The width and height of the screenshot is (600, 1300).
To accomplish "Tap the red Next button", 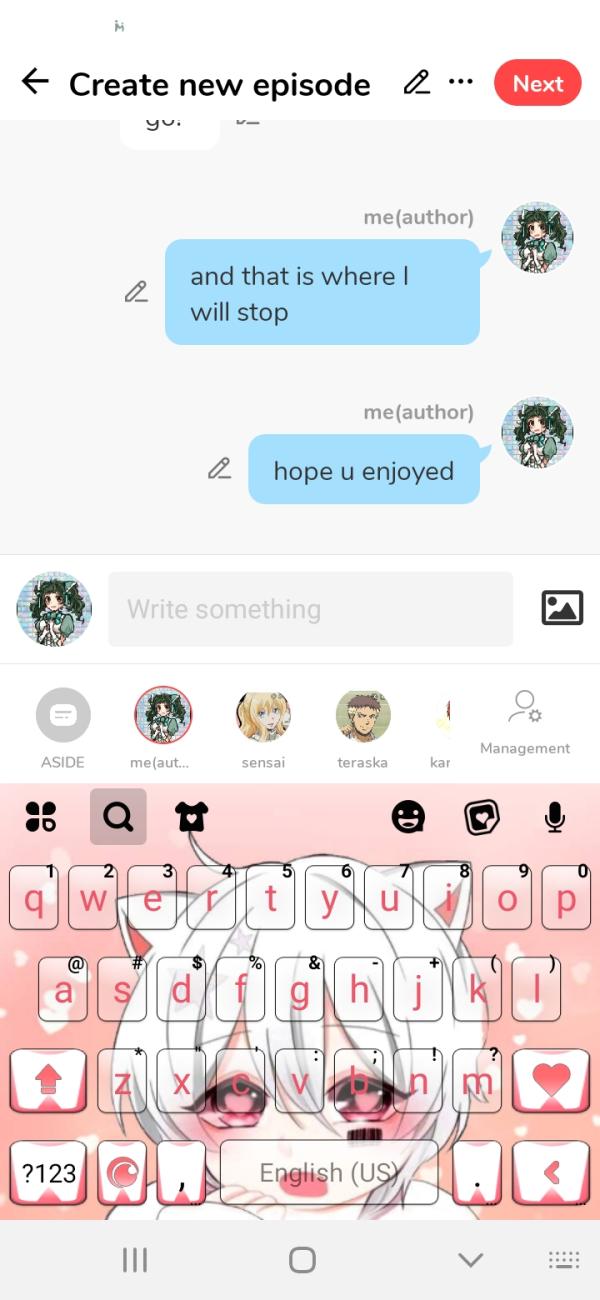I will [538, 83].
